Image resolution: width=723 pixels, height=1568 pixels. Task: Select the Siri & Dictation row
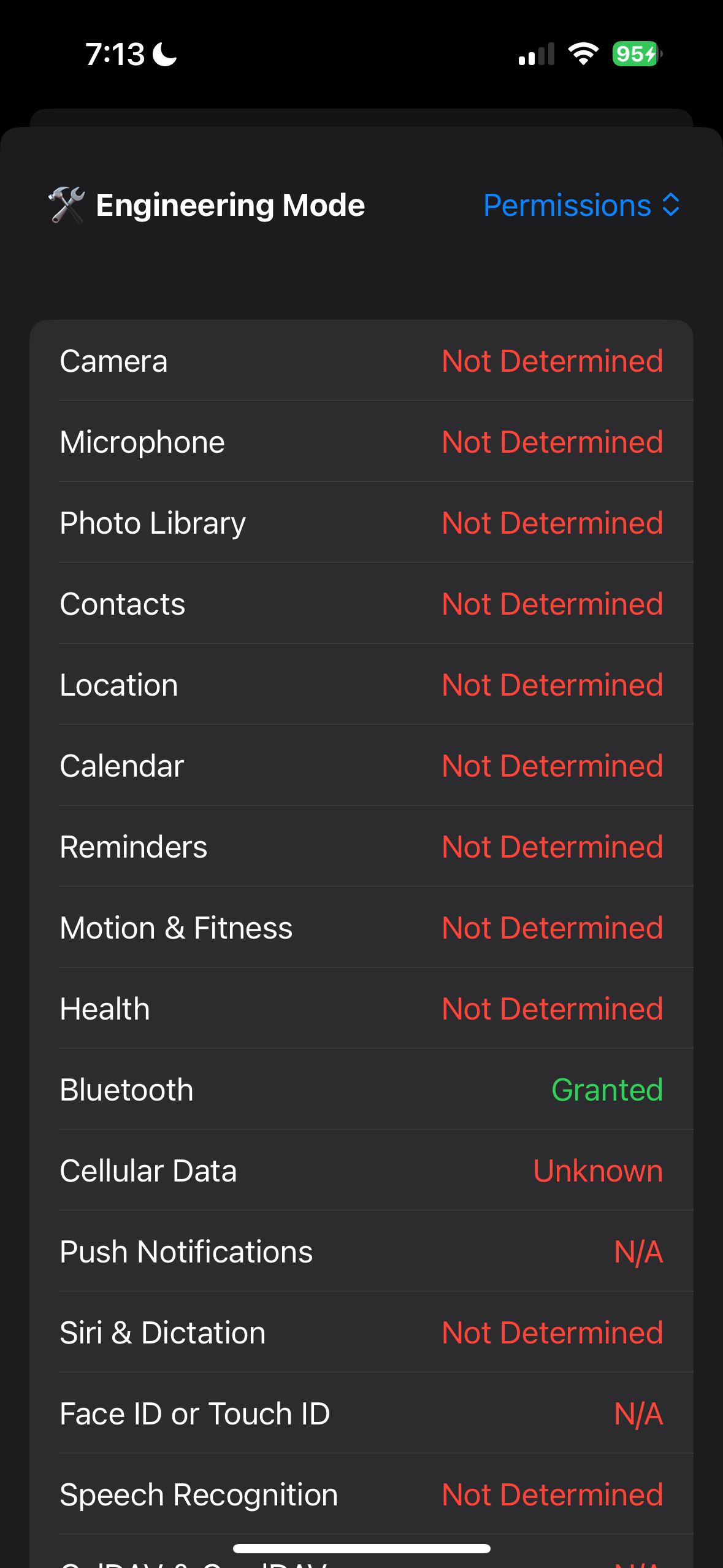pyautogui.click(x=362, y=1332)
